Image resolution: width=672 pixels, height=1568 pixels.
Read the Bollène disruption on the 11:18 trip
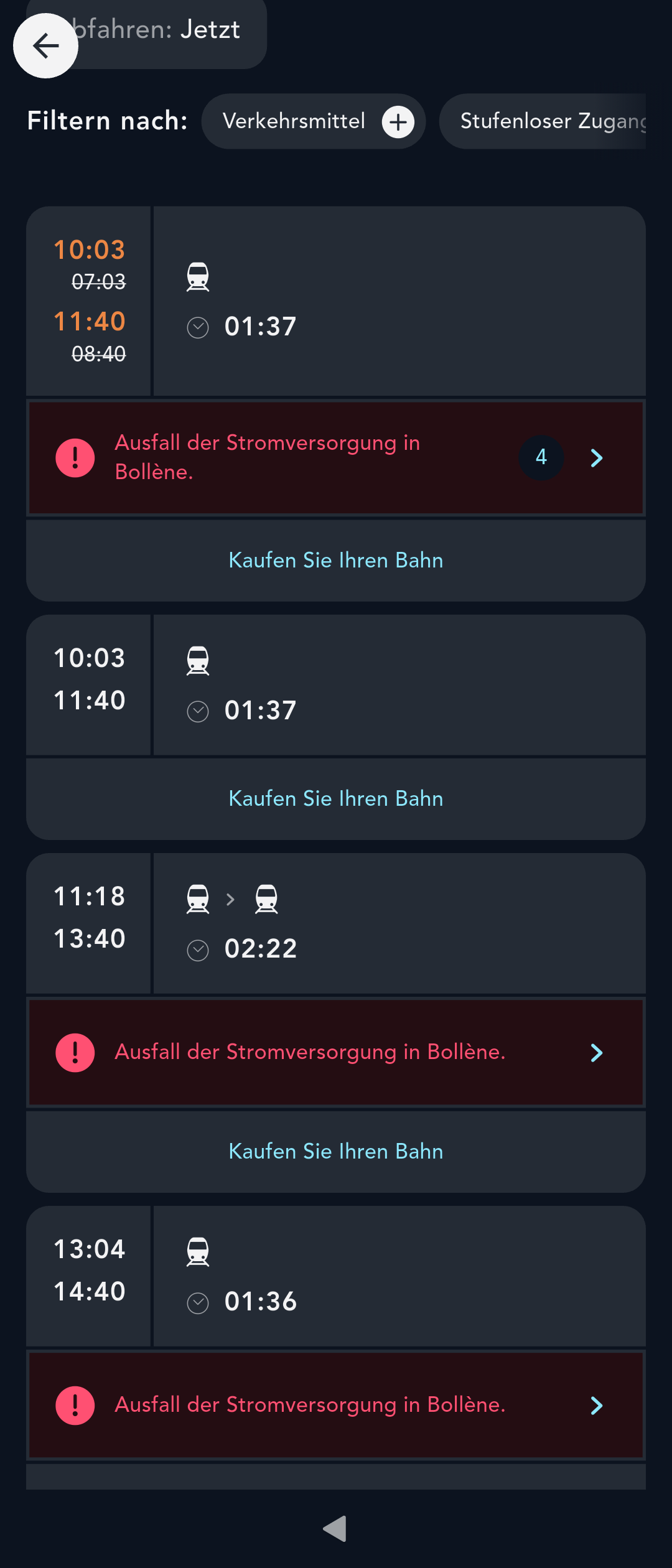pyautogui.click(x=336, y=1052)
